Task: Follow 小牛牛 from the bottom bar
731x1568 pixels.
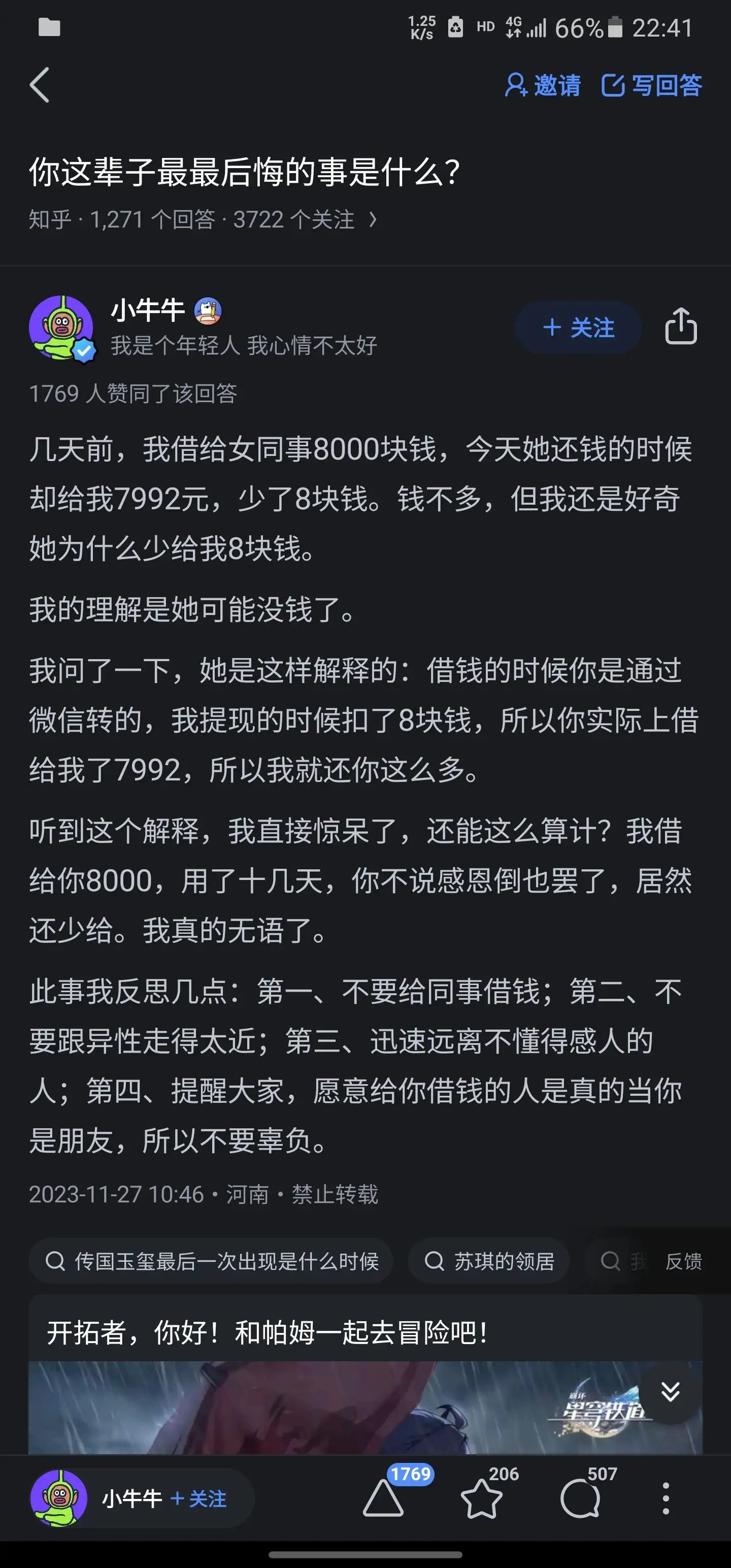Action: tap(198, 1498)
